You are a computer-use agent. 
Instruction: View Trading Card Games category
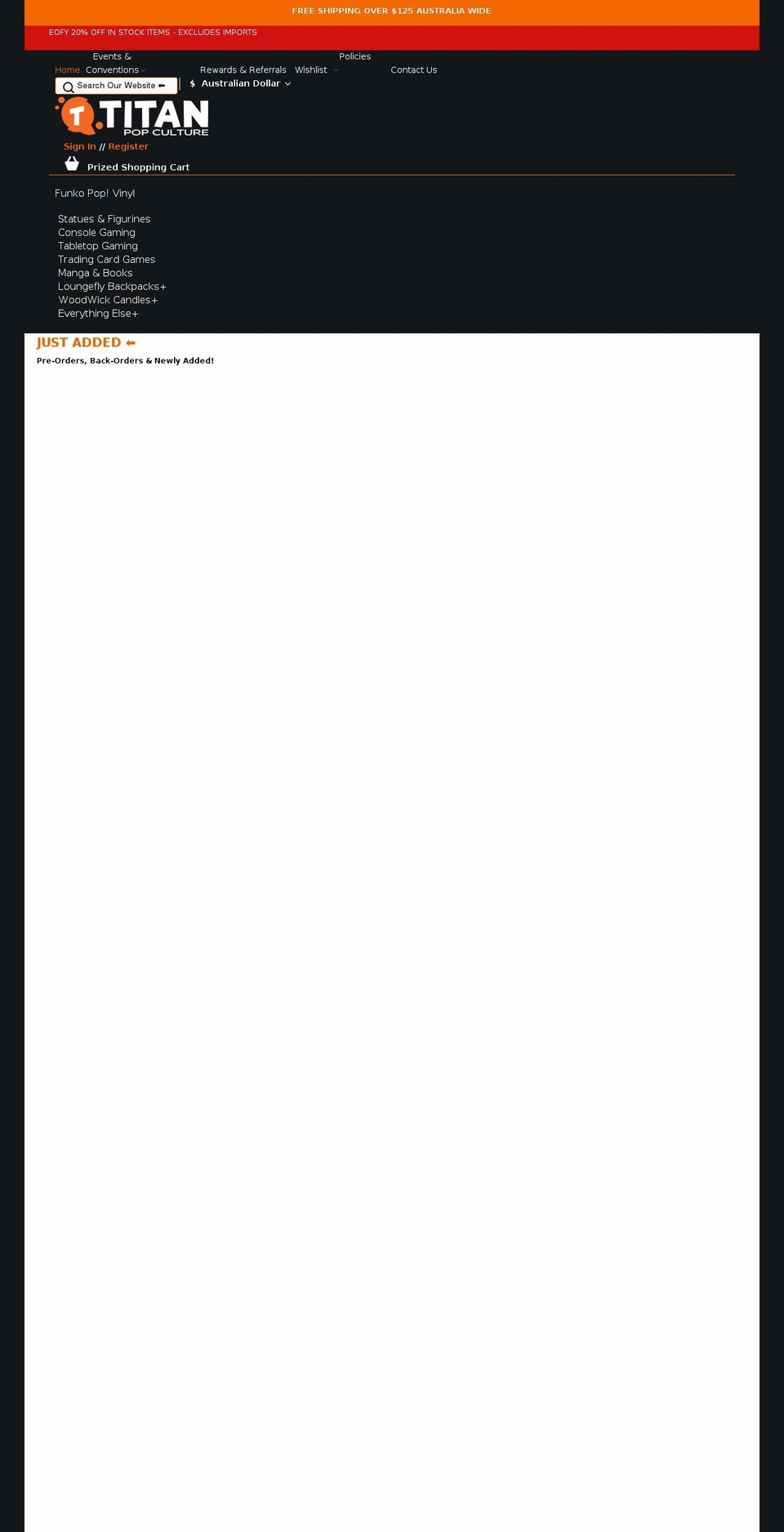pyautogui.click(x=106, y=260)
